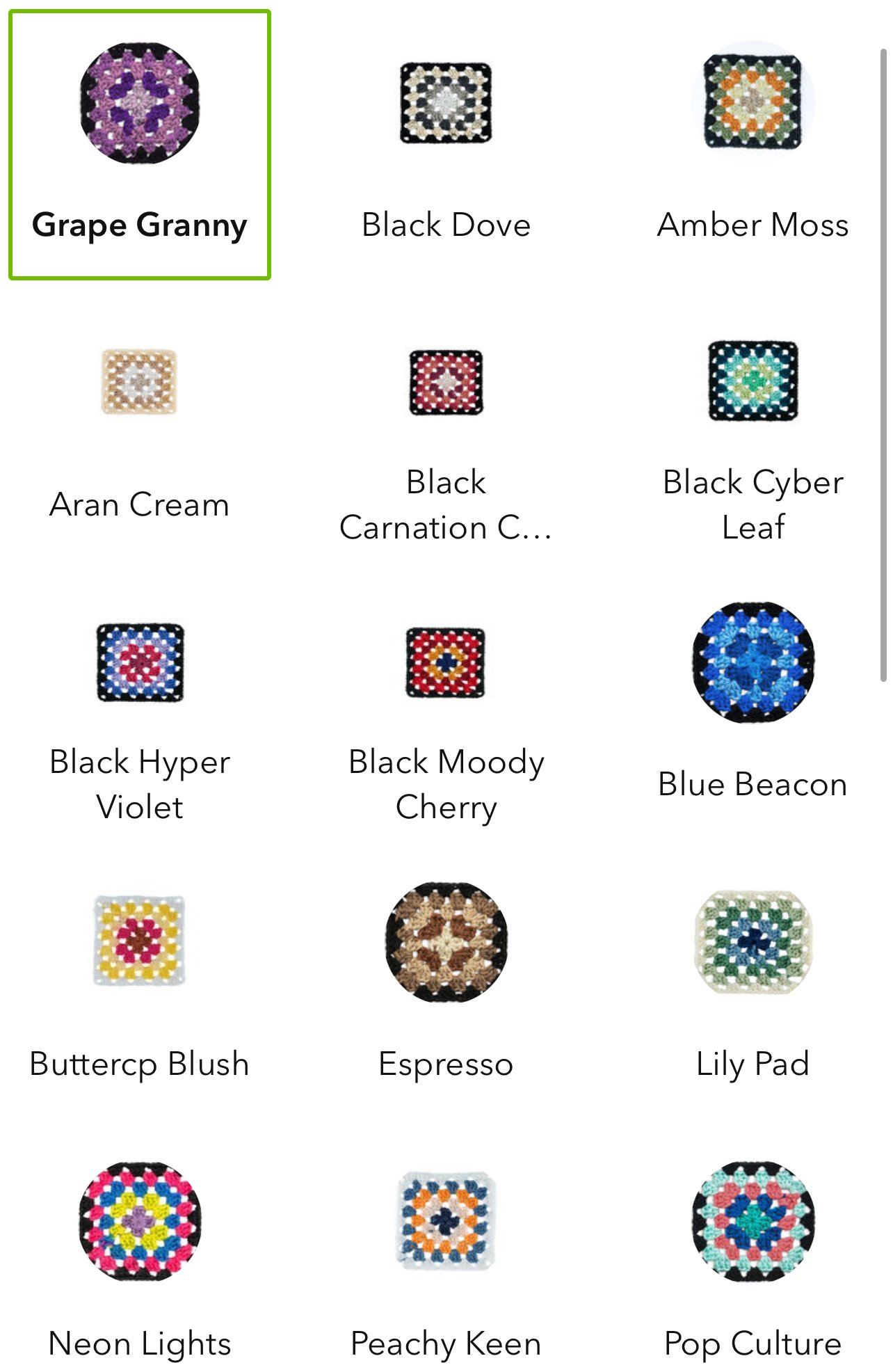Select the Aran Cream swatch
Screen dimensions: 893x1372
(x=140, y=382)
